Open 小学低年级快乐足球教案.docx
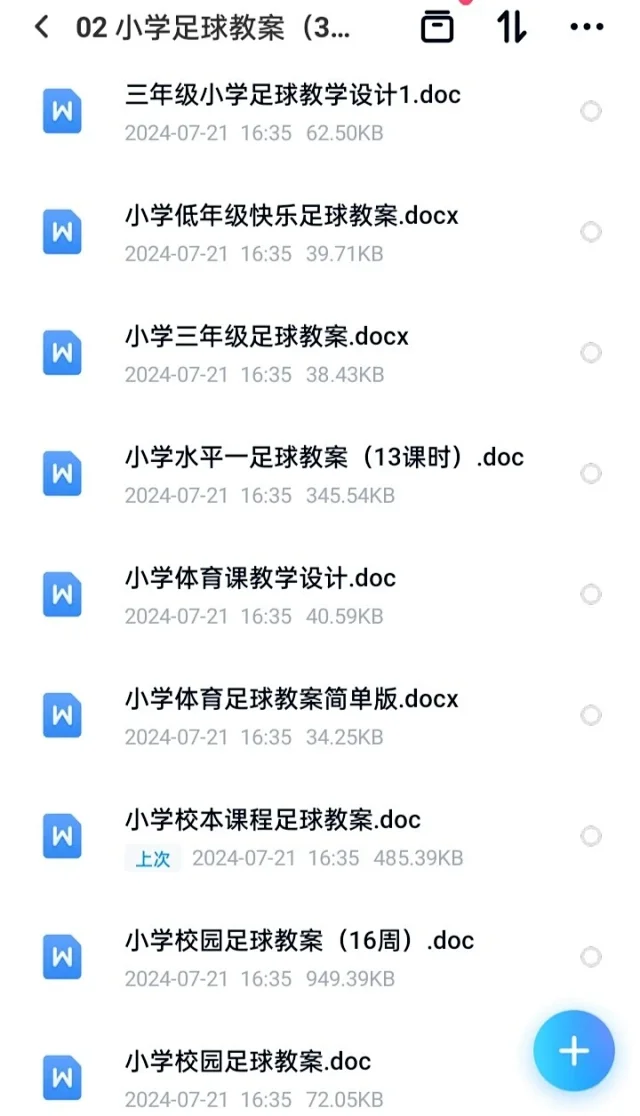This screenshot has width=640, height=1116. click(x=292, y=216)
